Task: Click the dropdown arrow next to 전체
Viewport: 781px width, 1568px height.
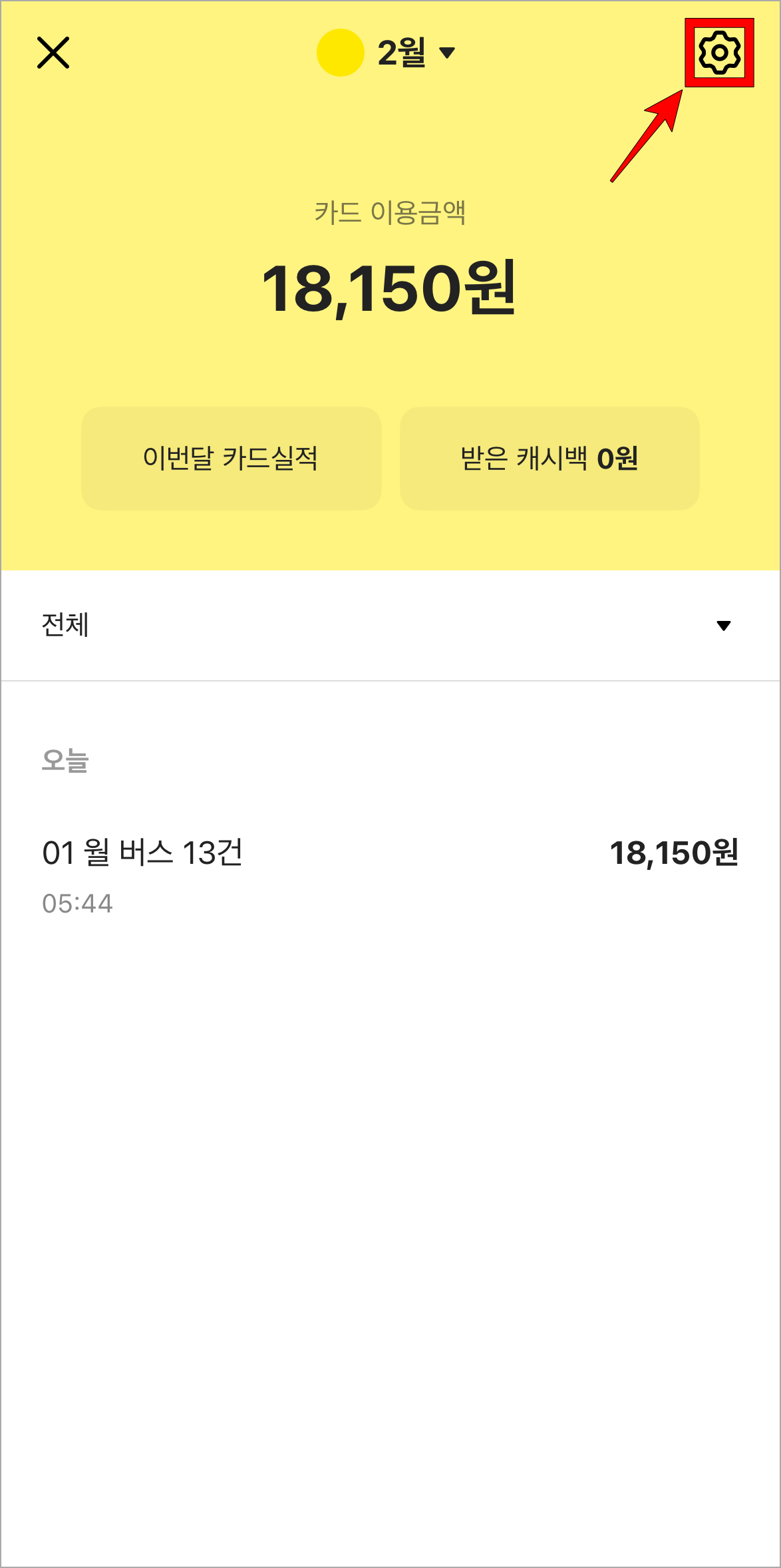Action: [724, 624]
